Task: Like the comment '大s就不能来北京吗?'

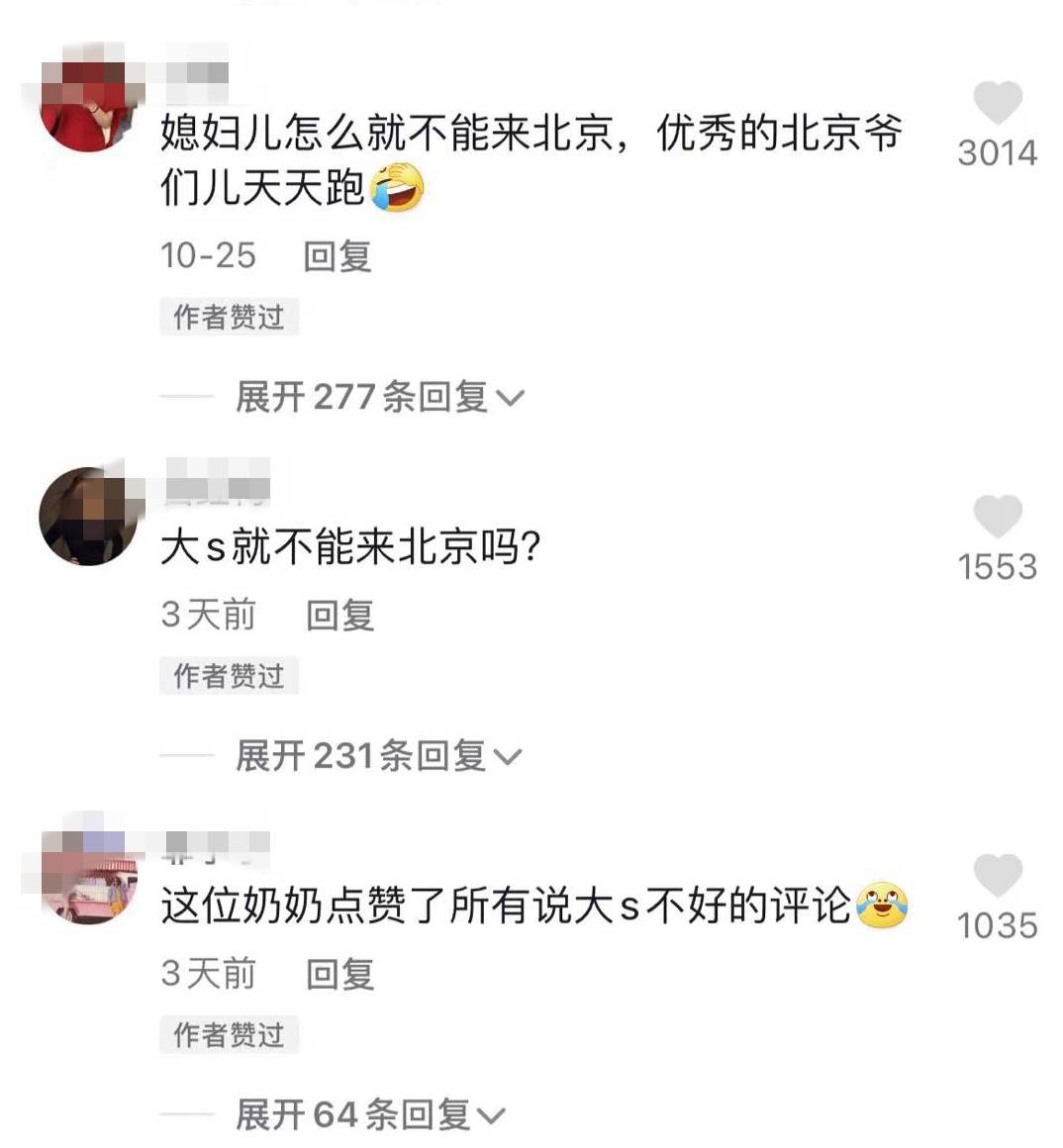Action: tap(997, 517)
